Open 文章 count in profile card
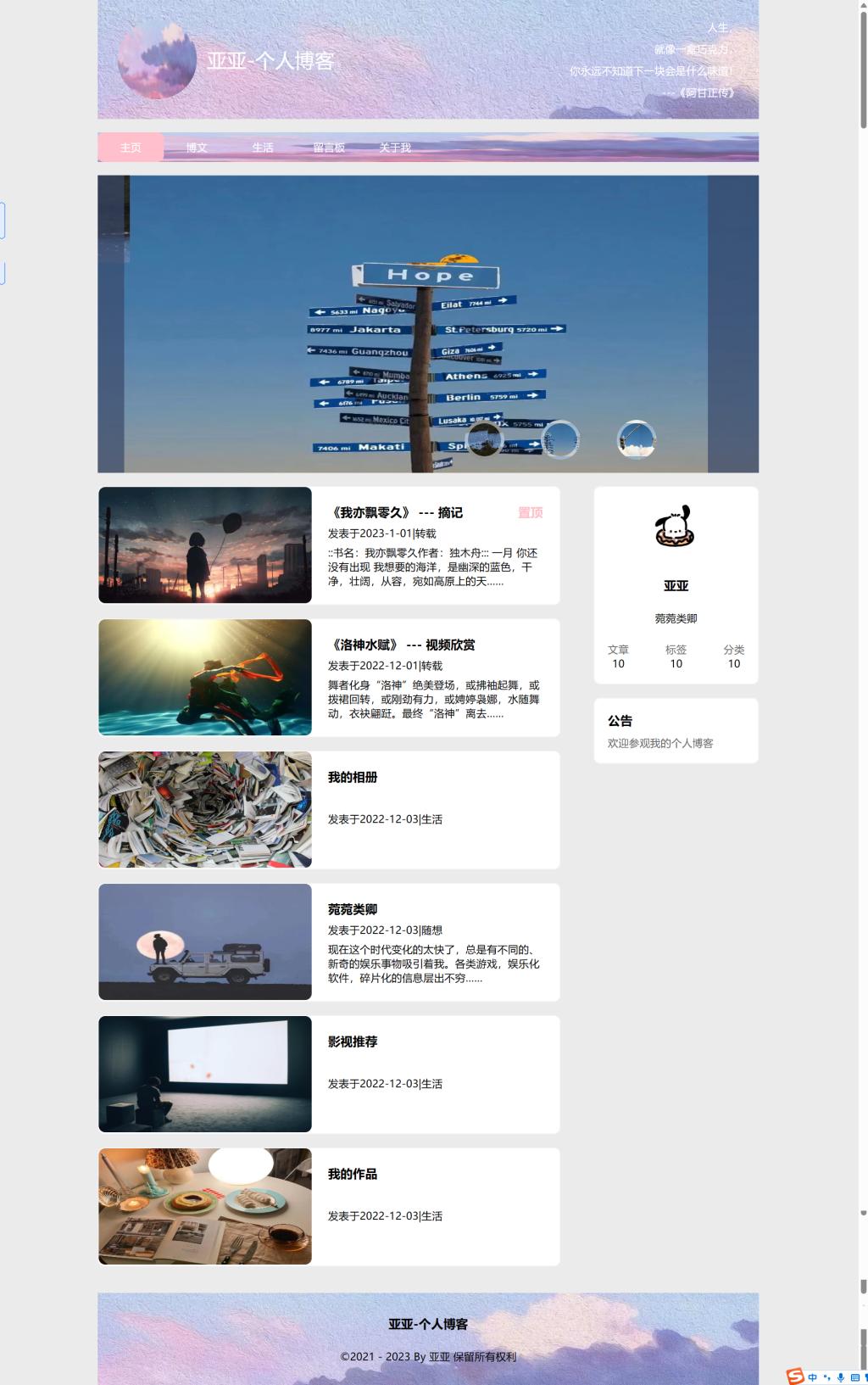868x1385 pixels. point(618,656)
